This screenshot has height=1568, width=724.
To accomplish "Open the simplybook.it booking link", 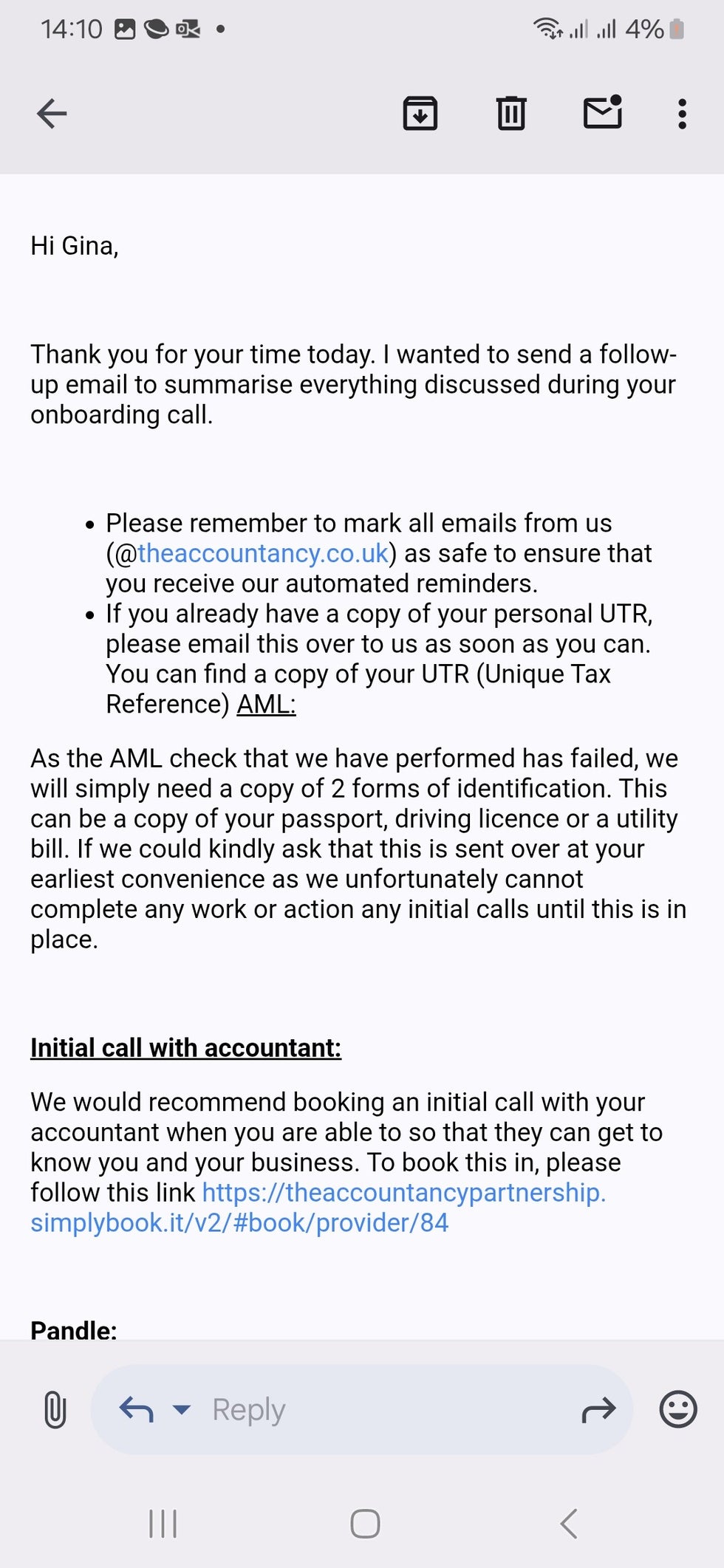I will coord(318,1207).
